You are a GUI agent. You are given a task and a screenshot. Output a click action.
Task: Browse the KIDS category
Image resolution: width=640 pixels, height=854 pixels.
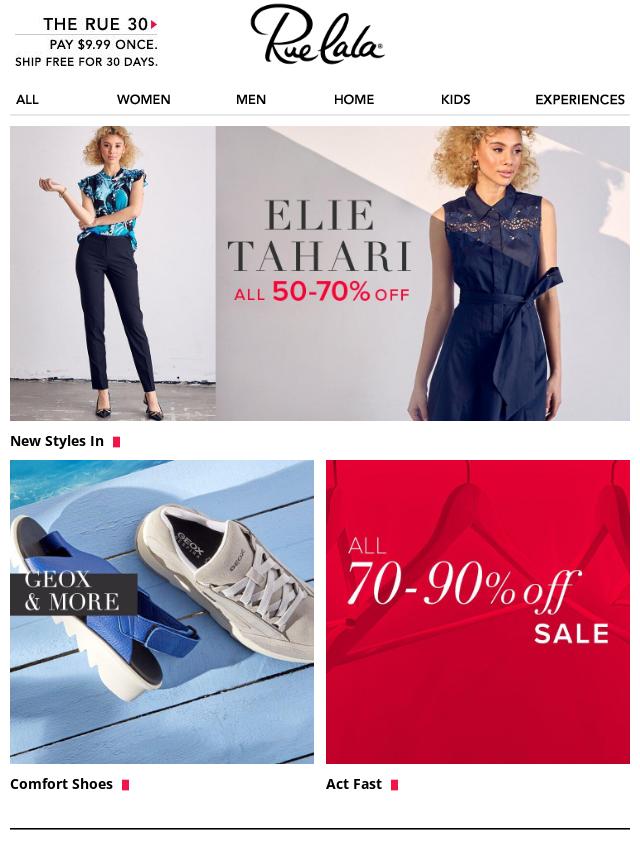[x=455, y=100]
